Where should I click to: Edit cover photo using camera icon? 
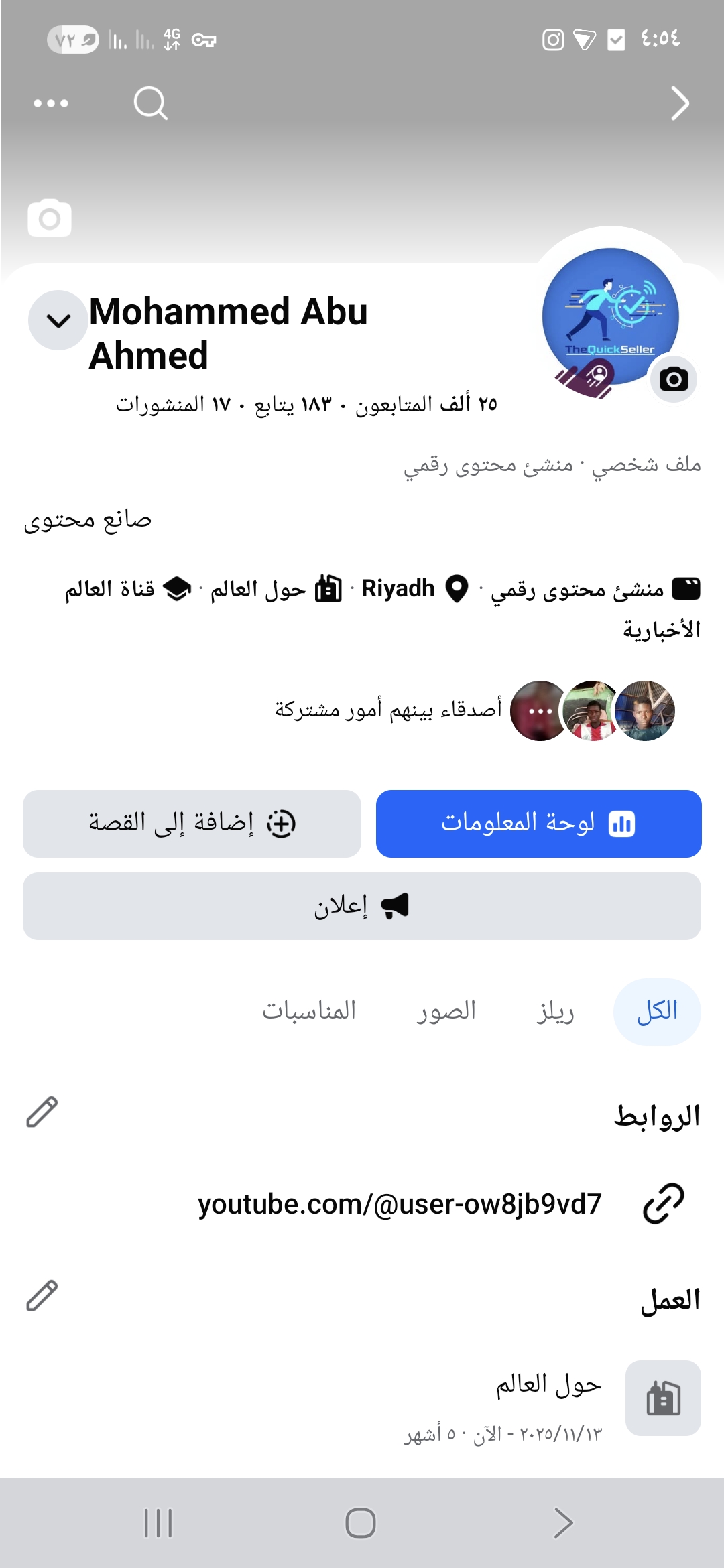(x=49, y=218)
